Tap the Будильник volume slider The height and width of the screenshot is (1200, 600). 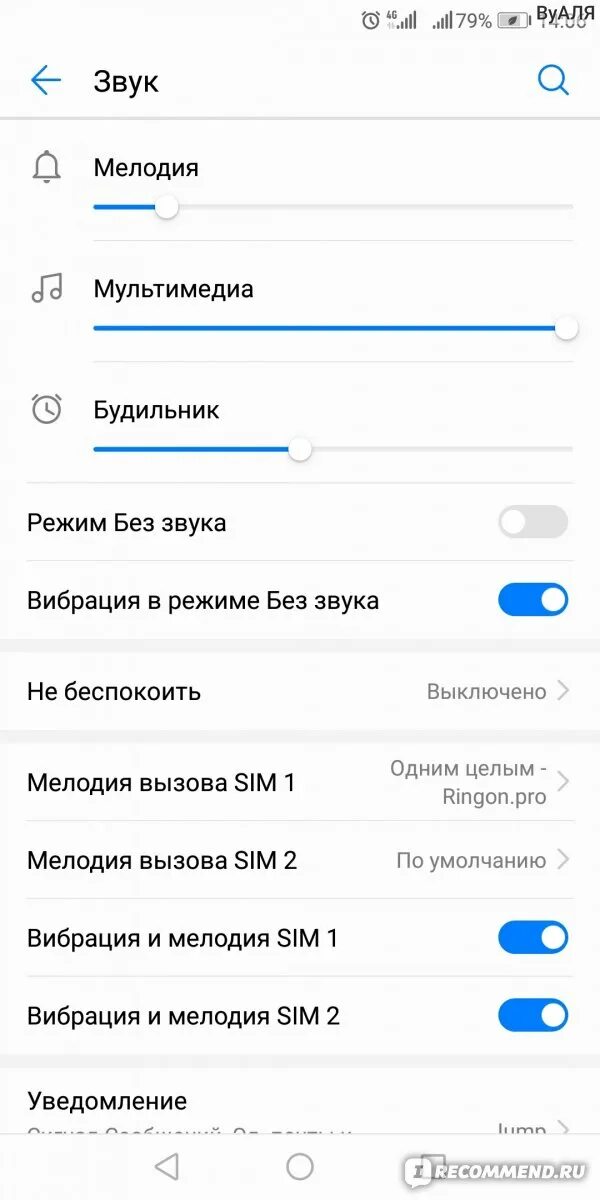pos(333,449)
